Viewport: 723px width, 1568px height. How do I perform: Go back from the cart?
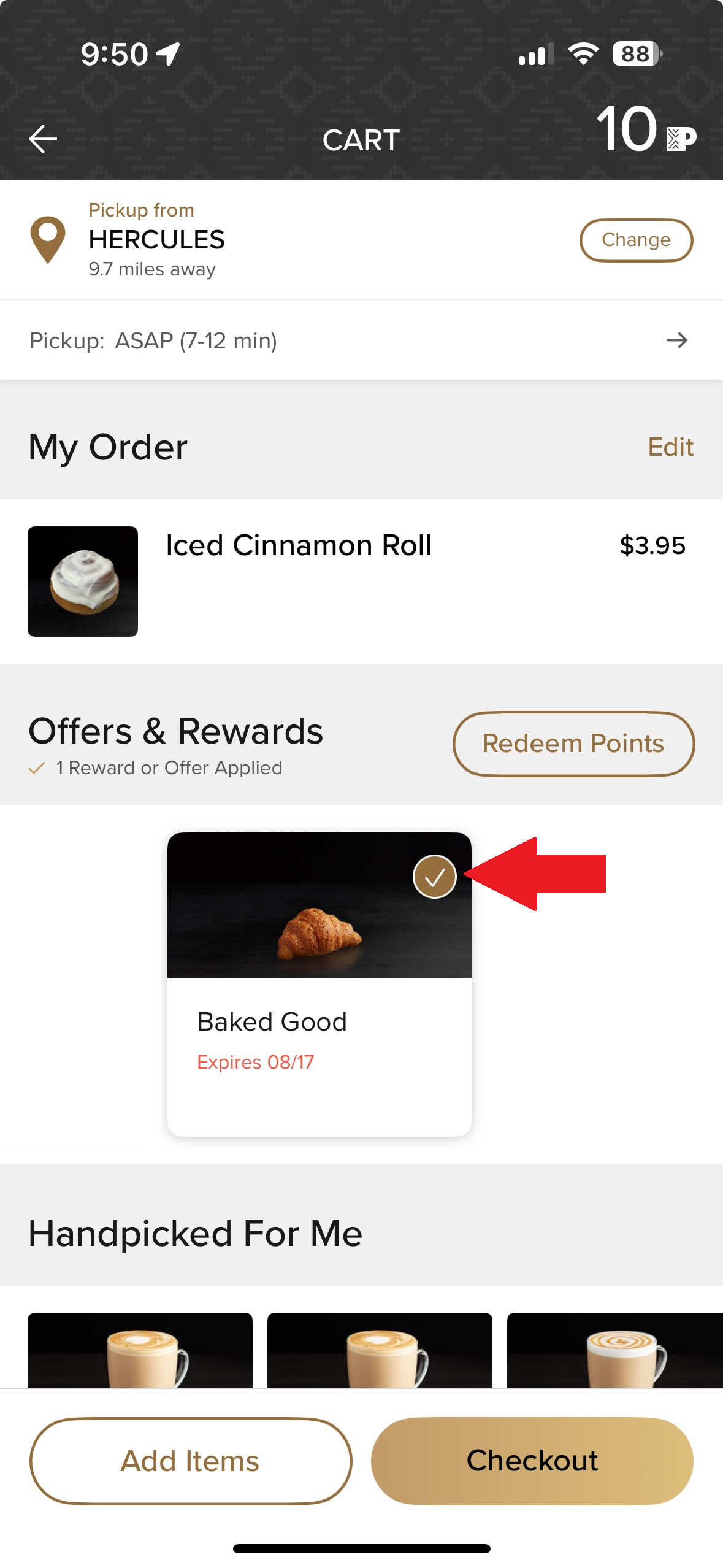(x=43, y=139)
